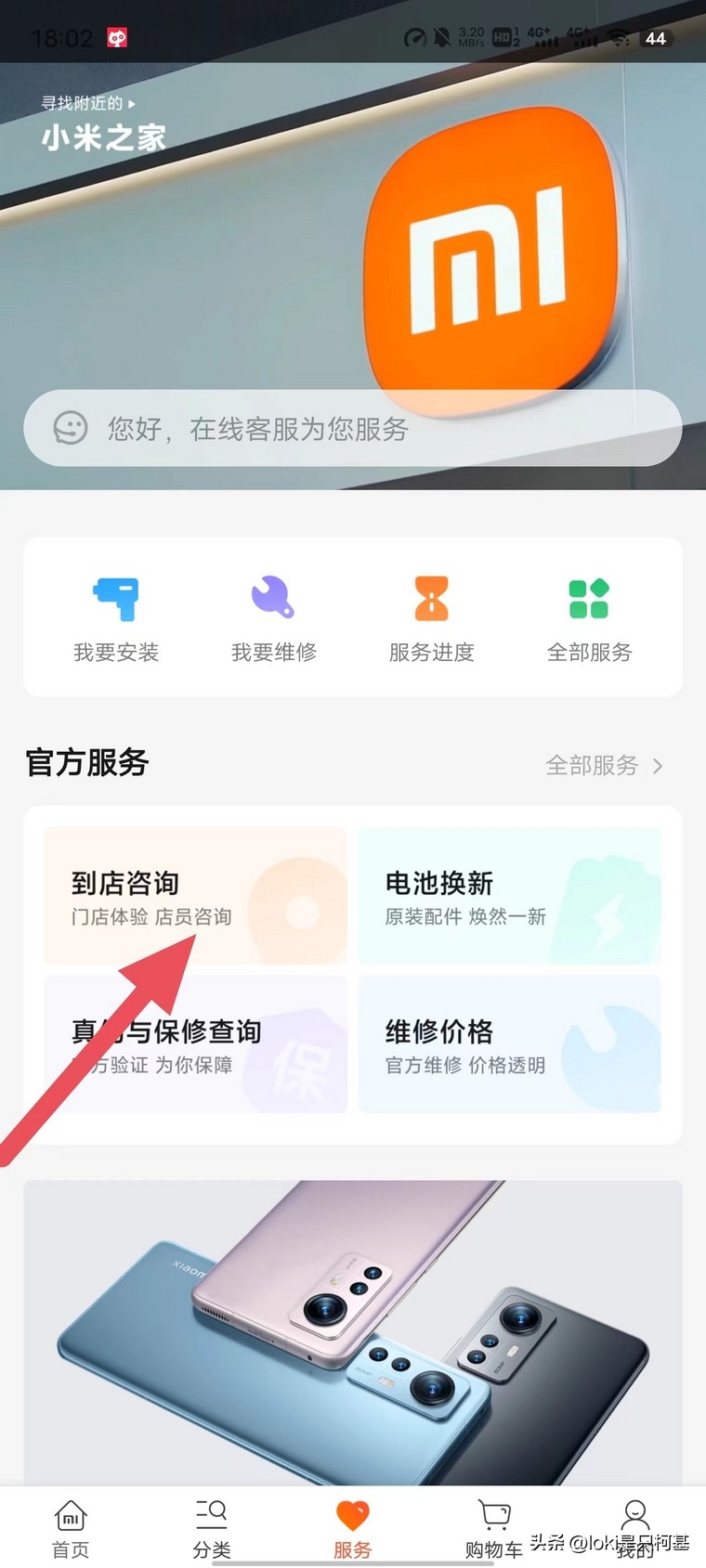Select the 我要维修 repair wrench icon
The width and height of the screenshot is (706, 1568).
tap(273, 599)
